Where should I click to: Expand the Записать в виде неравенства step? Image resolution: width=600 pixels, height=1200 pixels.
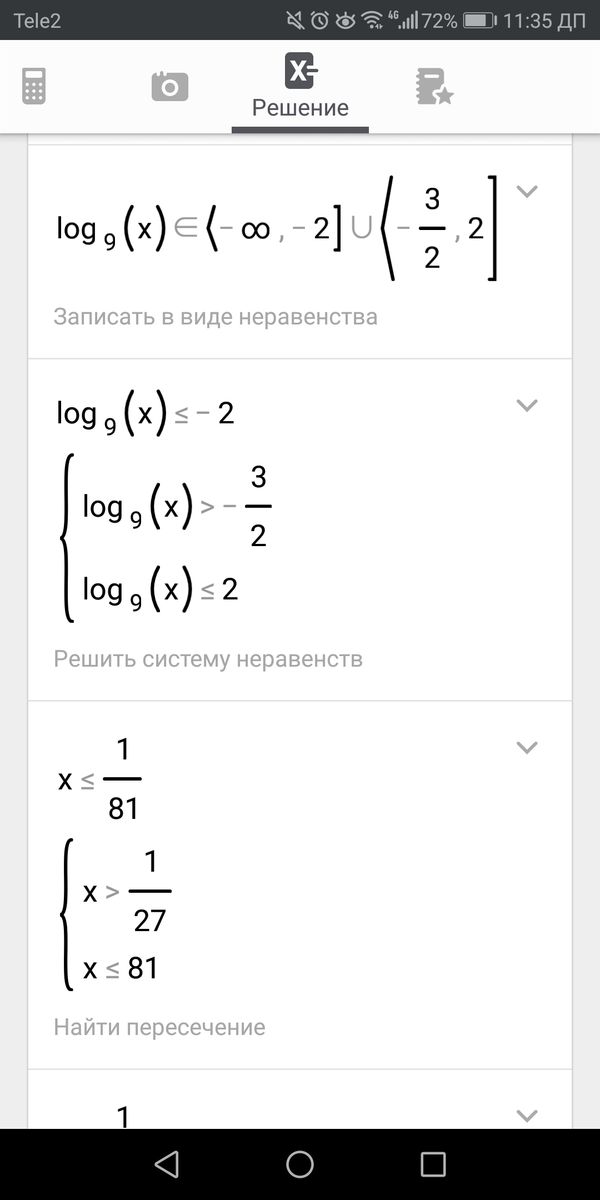(526, 191)
